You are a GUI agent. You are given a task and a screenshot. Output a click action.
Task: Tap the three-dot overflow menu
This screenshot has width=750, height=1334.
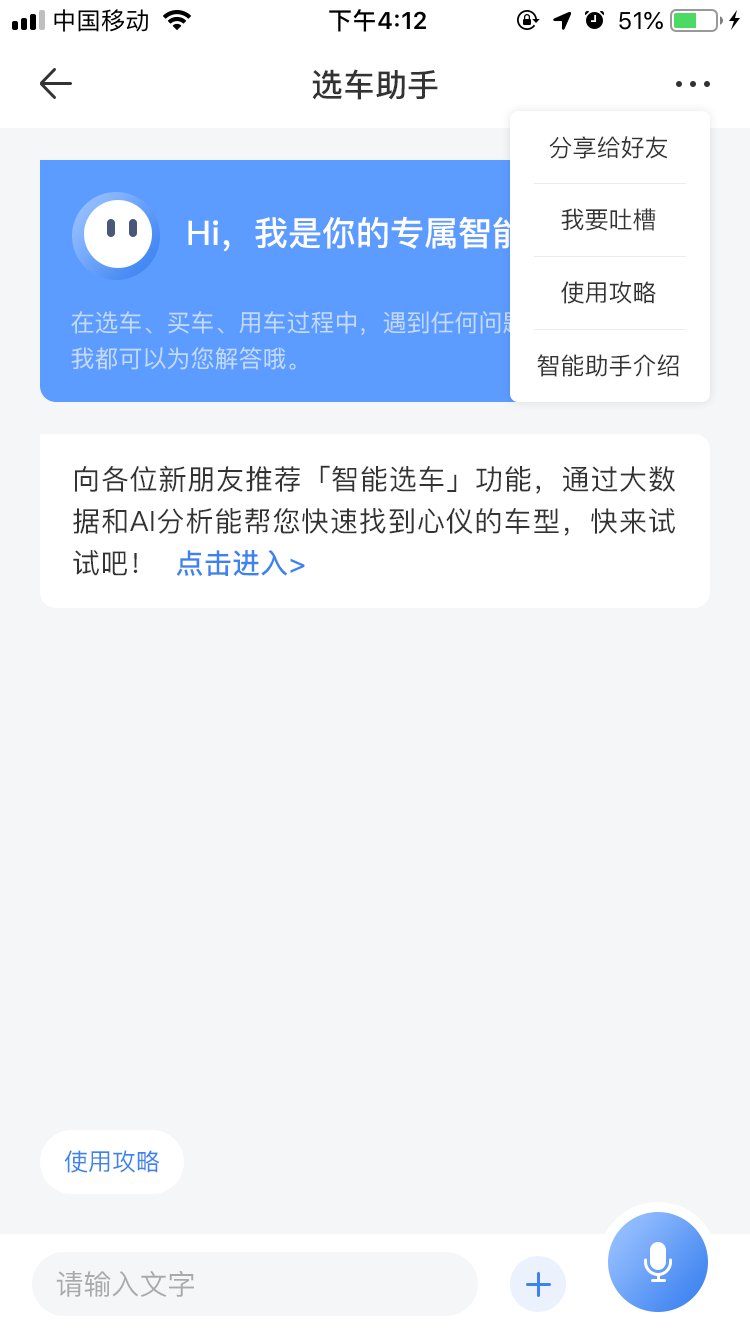pyautogui.click(x=692, y=84)
